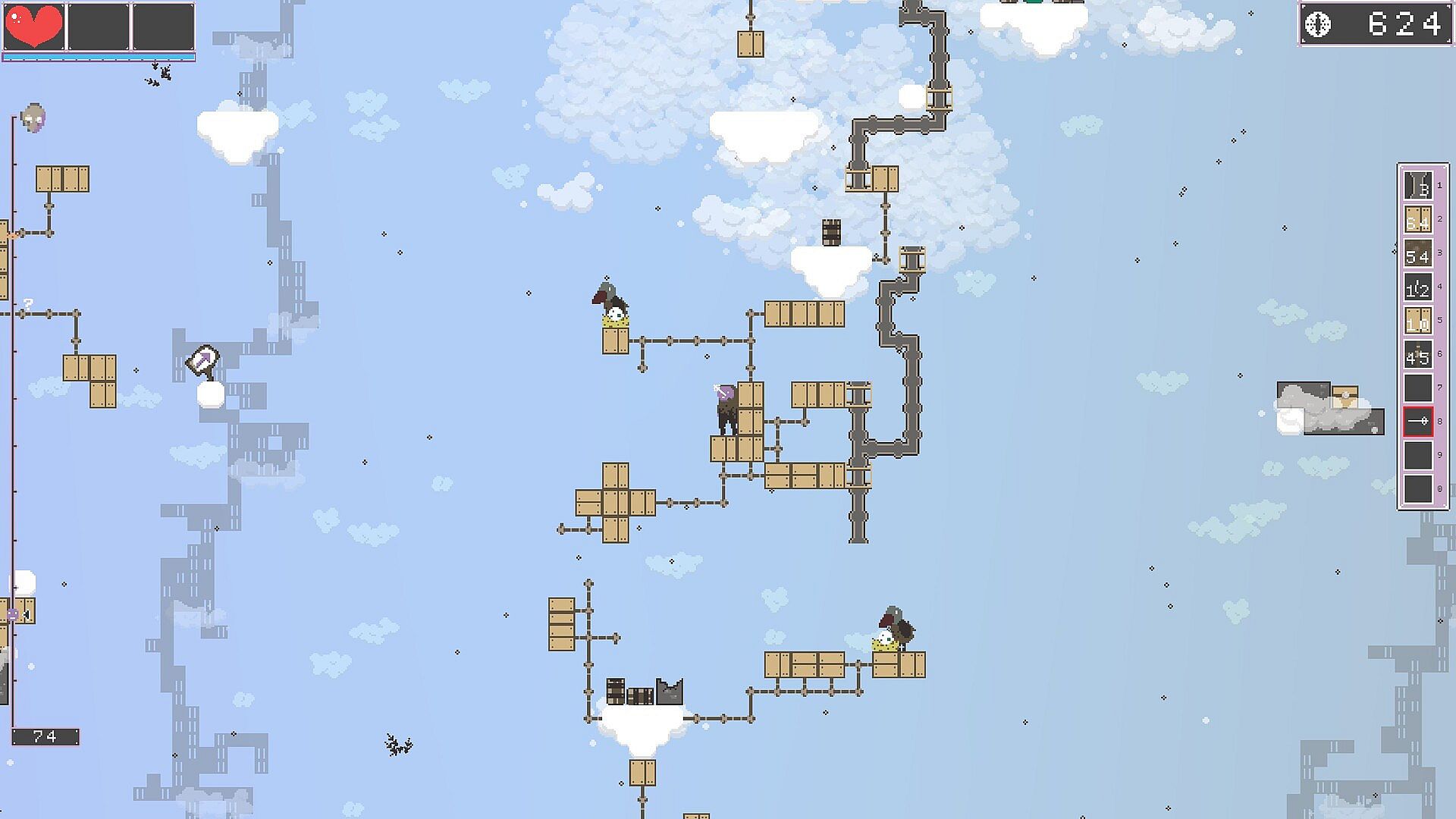The height and width of the screenshot is (819, 1456).
Task: Select hotbar slot 3 with 54 items
Action: click(1417, 253)
